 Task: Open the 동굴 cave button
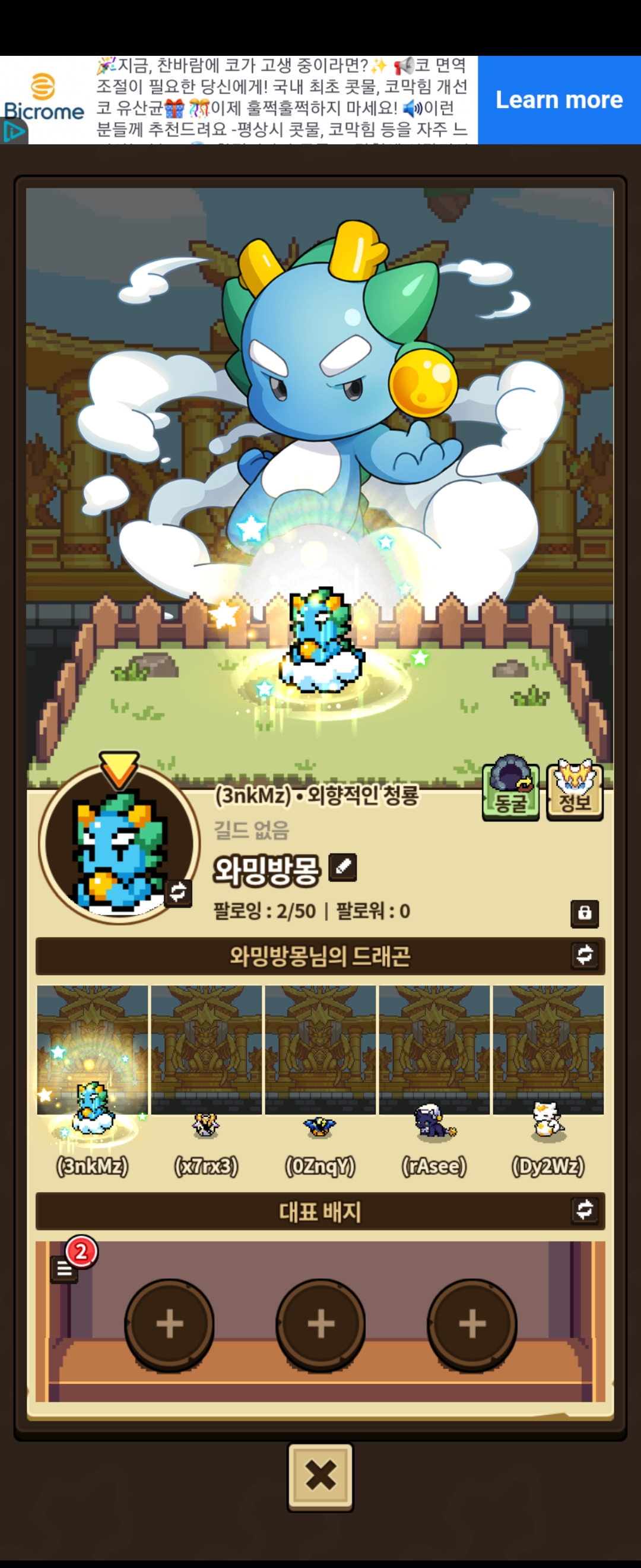click(x=510, y=789)
